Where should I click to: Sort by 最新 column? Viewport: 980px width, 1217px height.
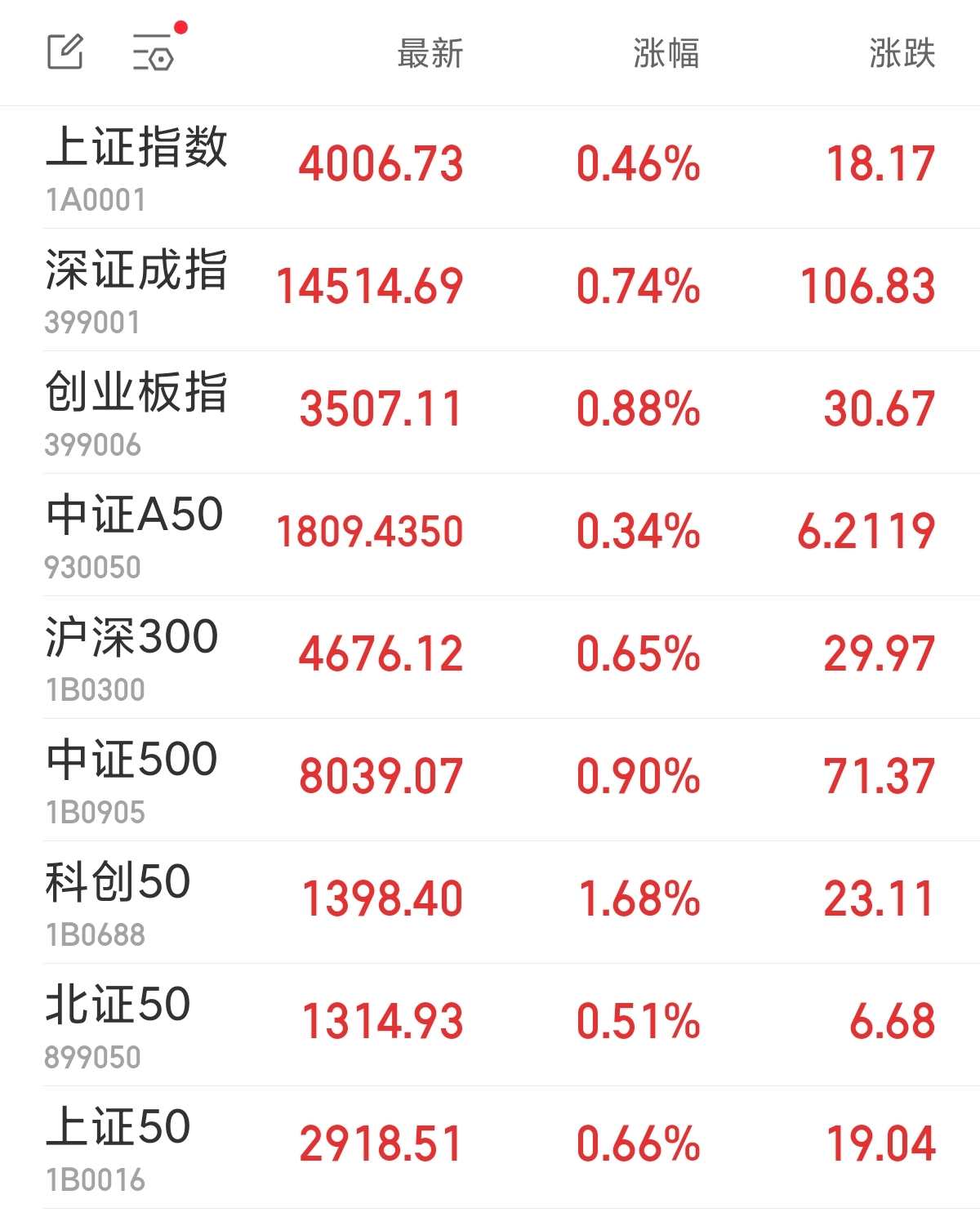coord(430,54)
